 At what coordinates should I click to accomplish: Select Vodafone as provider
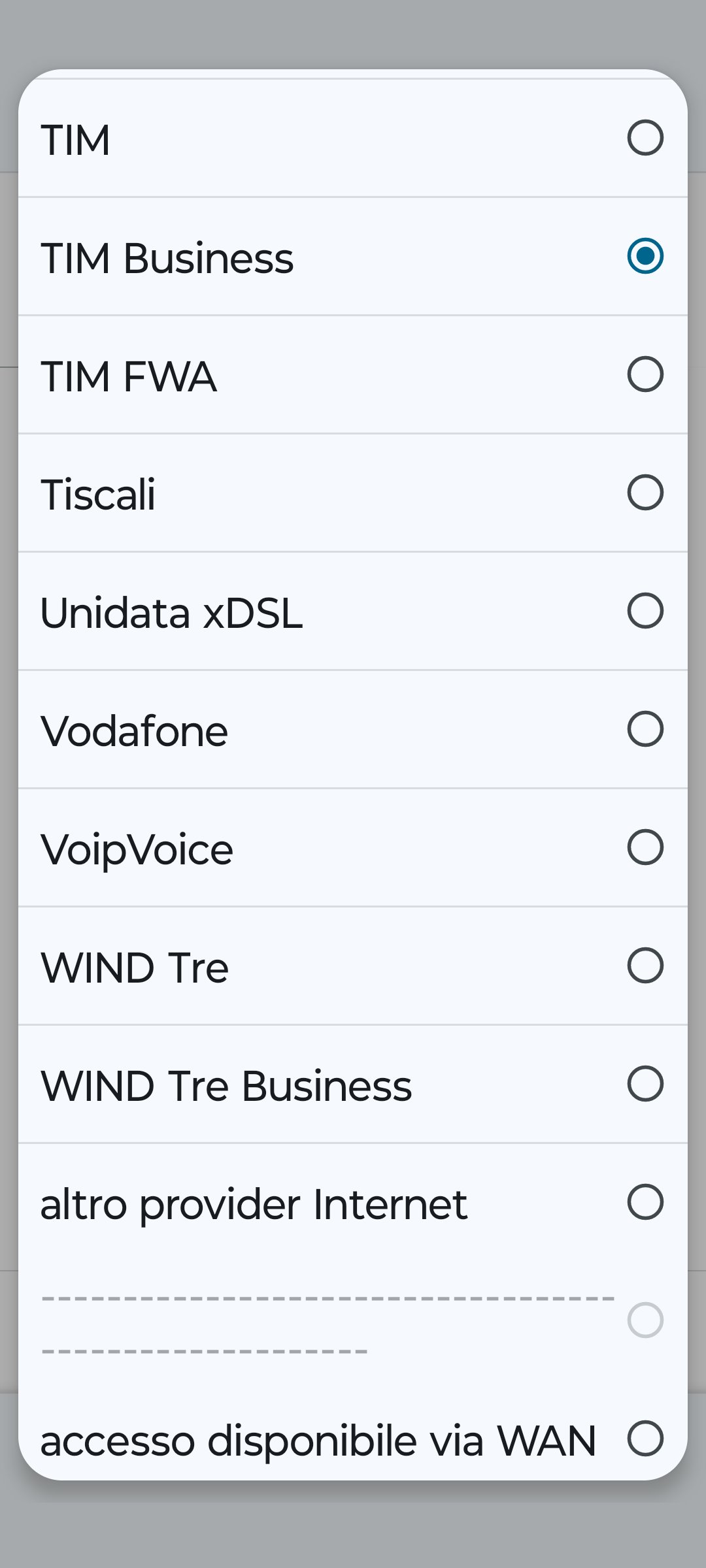(353, 730)
